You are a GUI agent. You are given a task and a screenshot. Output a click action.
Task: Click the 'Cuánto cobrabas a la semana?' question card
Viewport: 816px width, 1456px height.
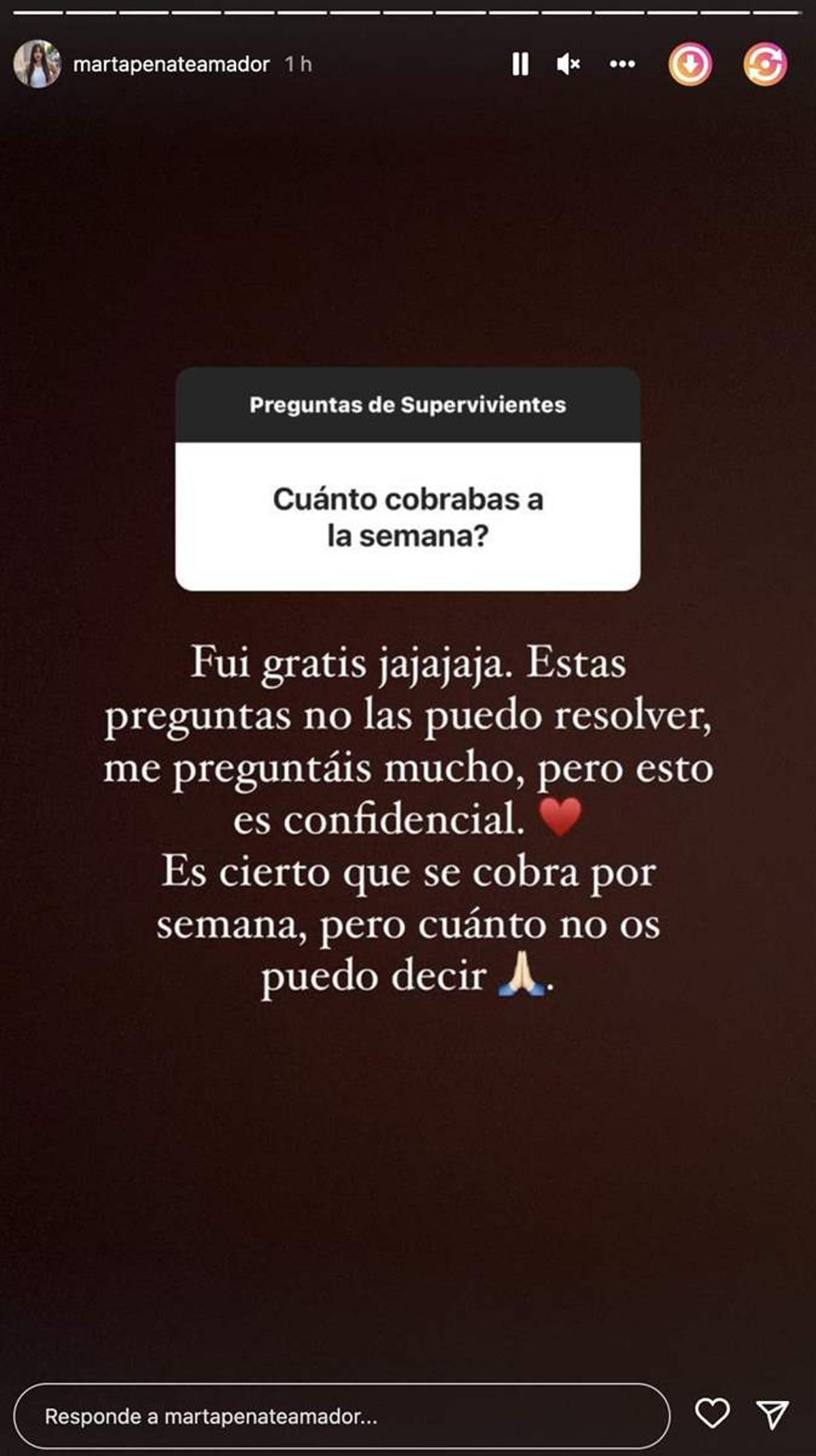(407, 517)
